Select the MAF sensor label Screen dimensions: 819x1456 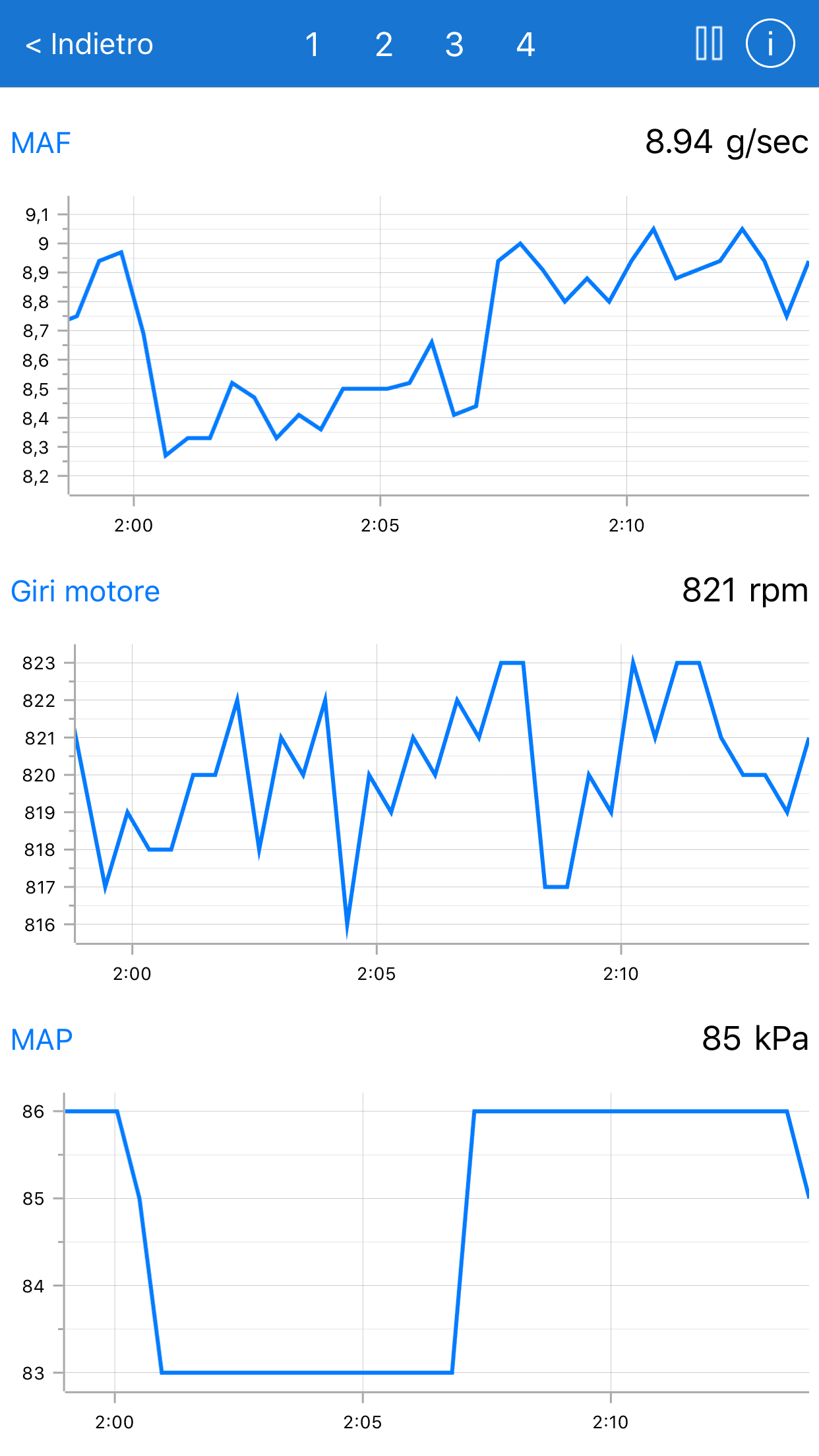point(41,143)
